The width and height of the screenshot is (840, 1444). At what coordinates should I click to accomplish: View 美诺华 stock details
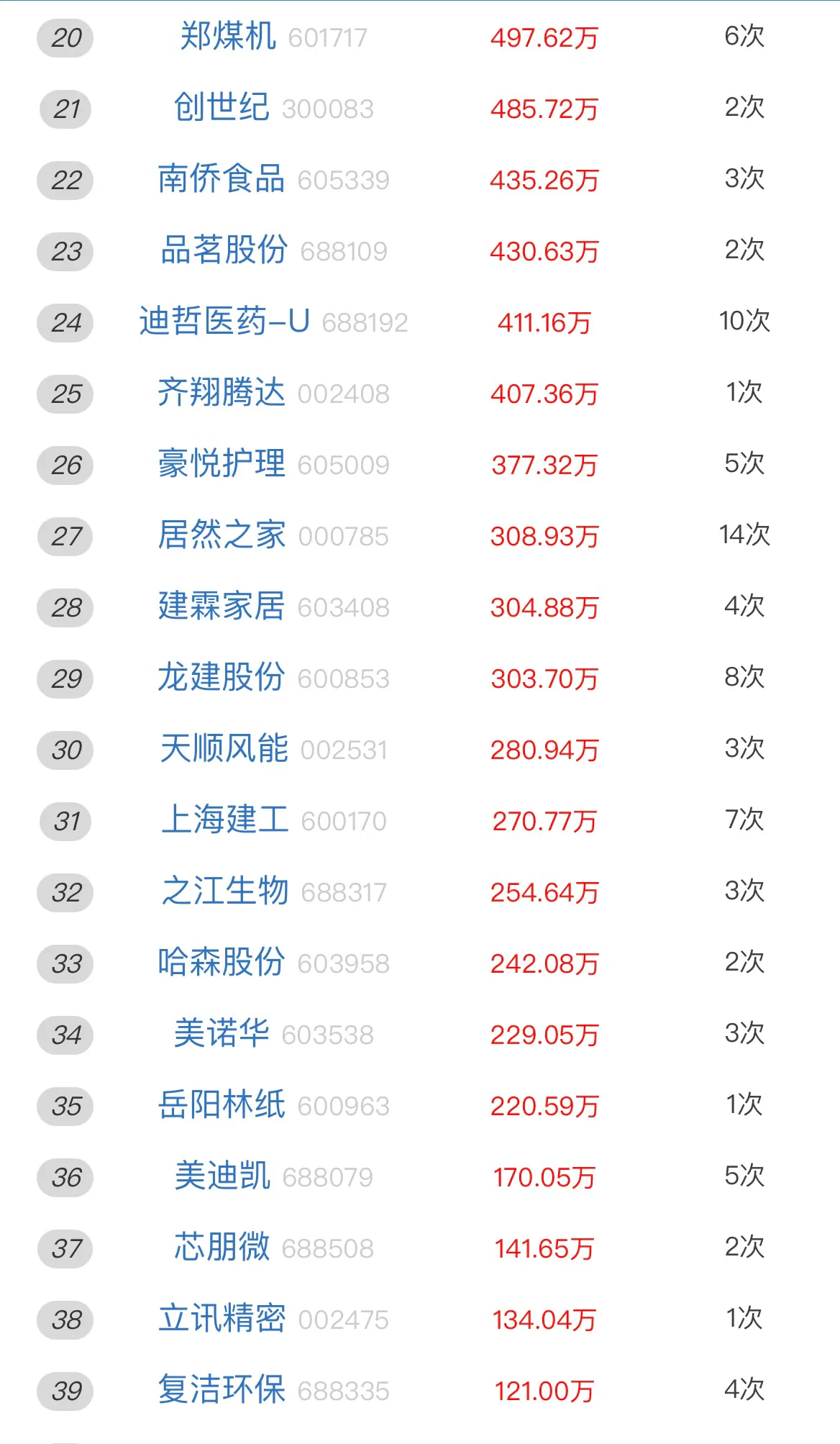(x=222, y=1034)
